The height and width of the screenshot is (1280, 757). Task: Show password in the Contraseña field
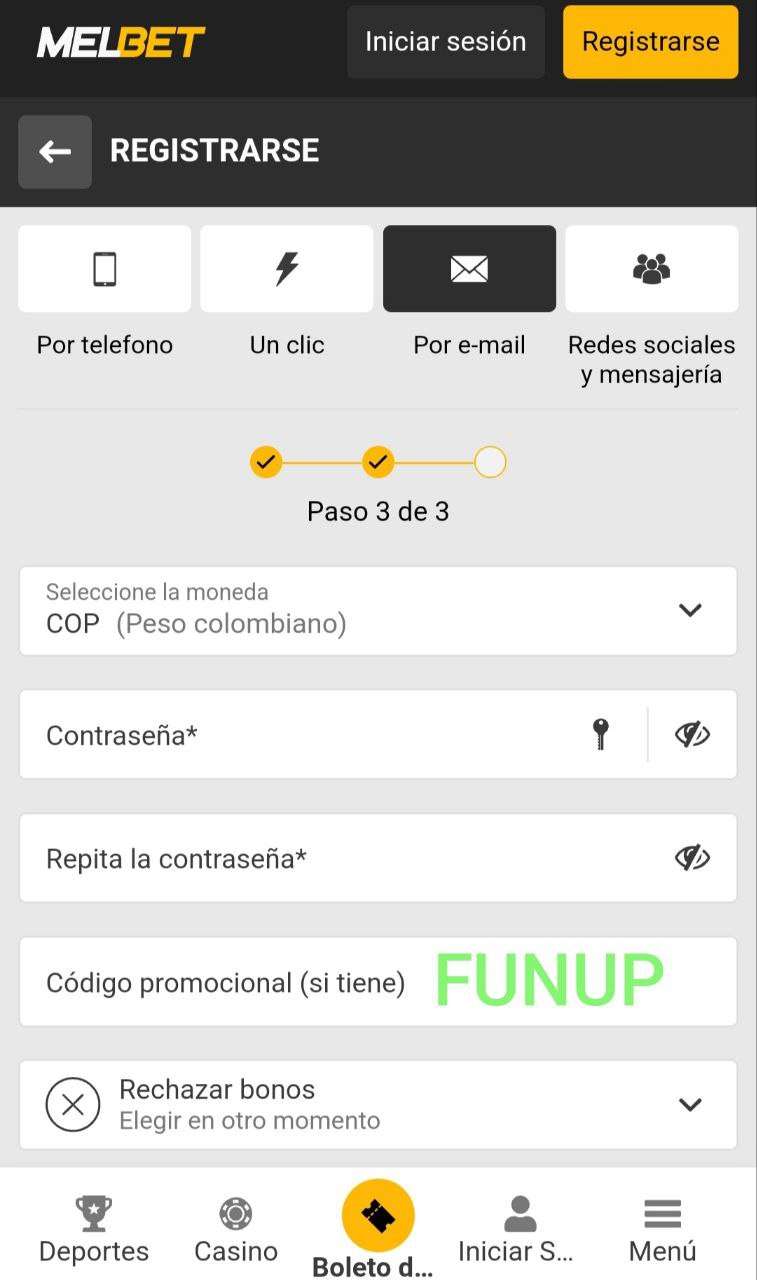click(692, 735)
